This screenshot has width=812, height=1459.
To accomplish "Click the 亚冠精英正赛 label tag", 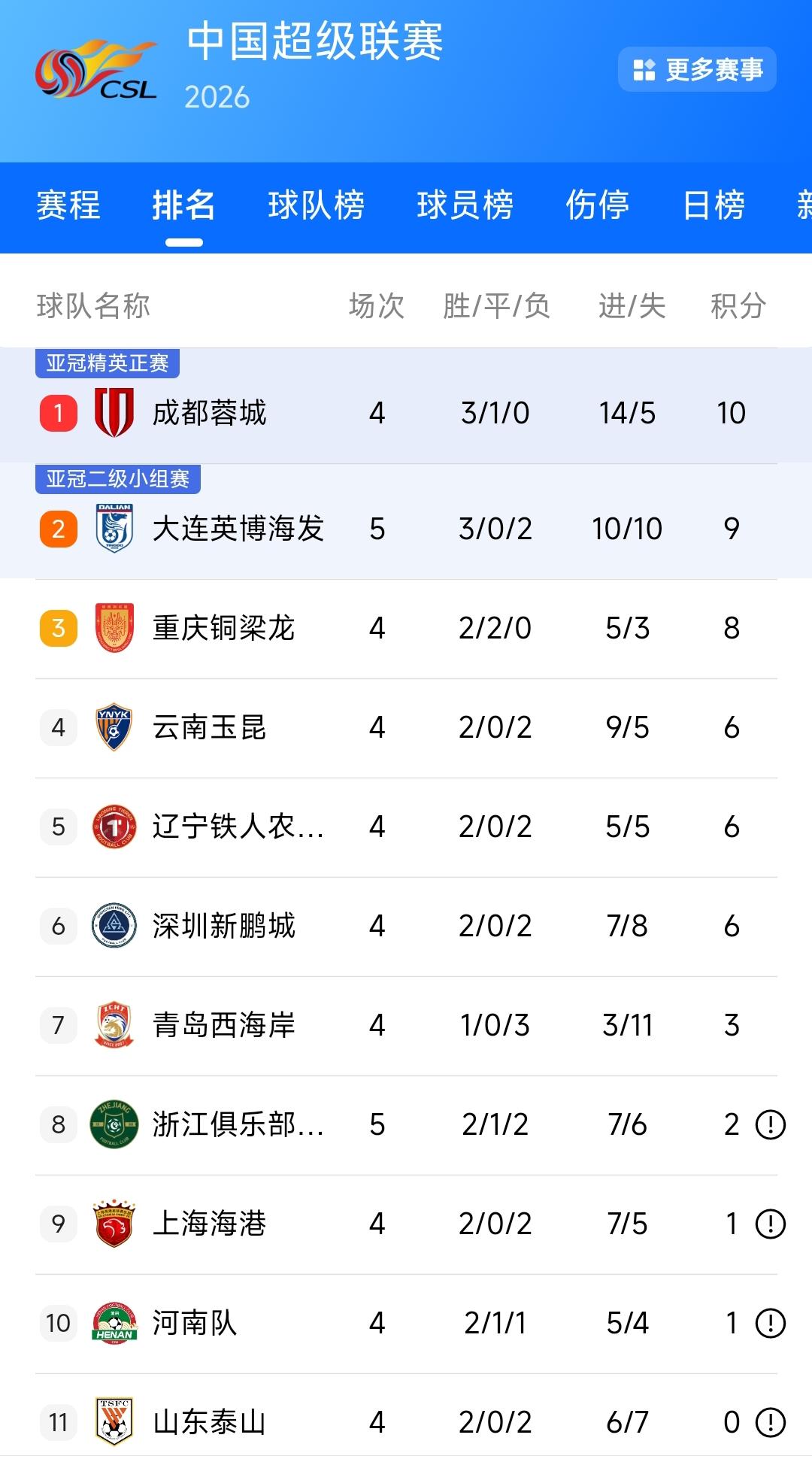I will coord(108,364).
